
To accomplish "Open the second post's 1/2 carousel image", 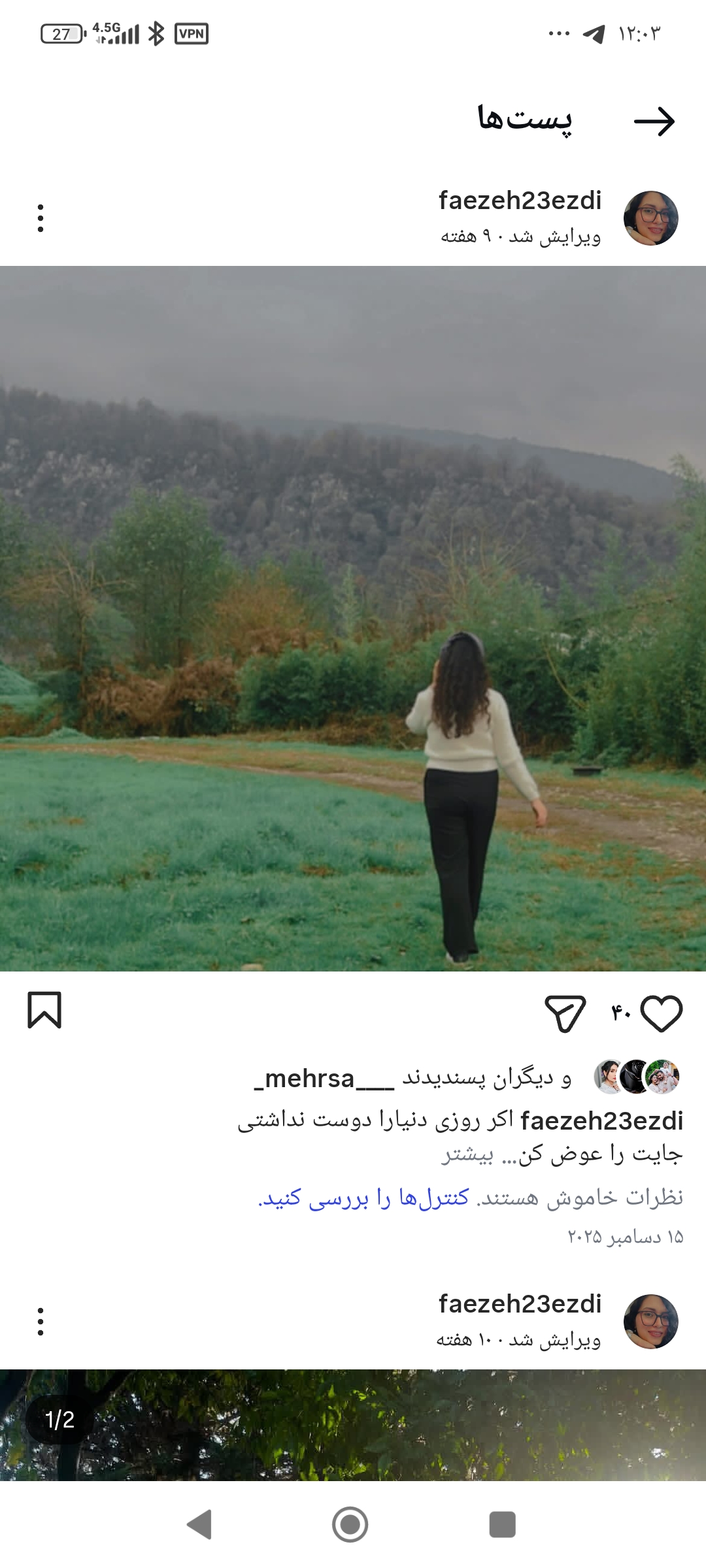I will click(353, 1424).
